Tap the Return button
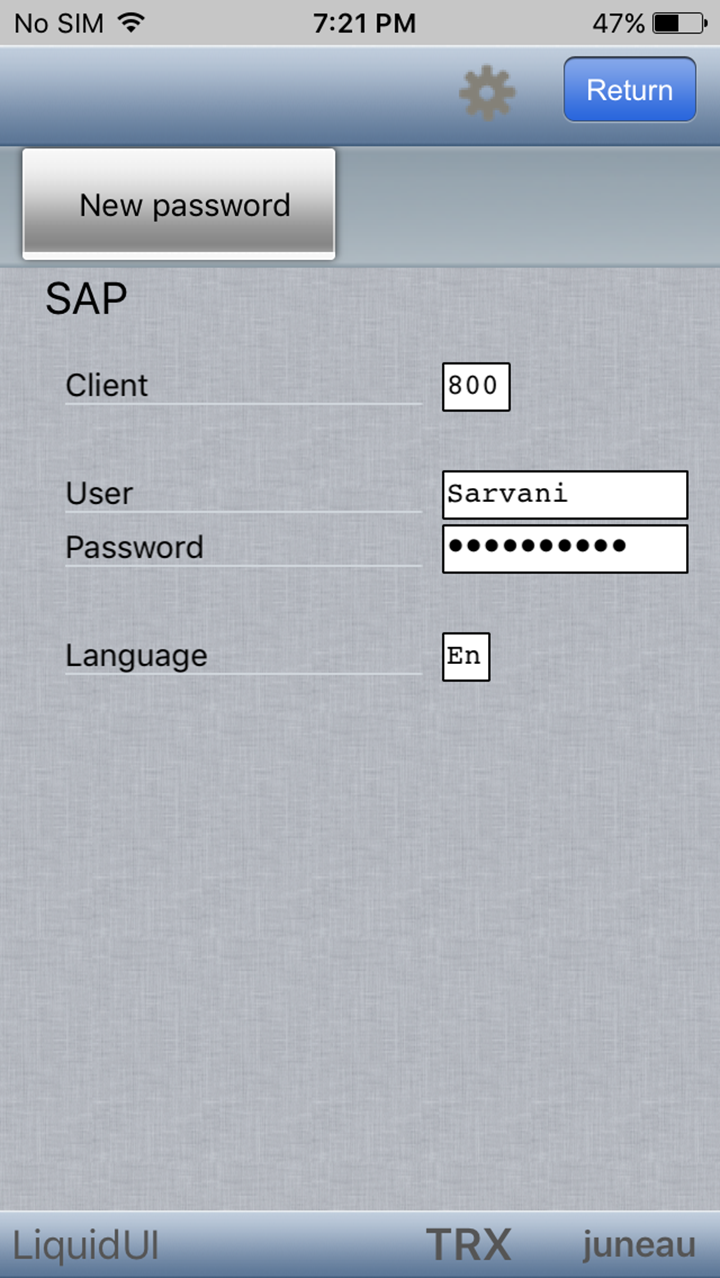 629,90
